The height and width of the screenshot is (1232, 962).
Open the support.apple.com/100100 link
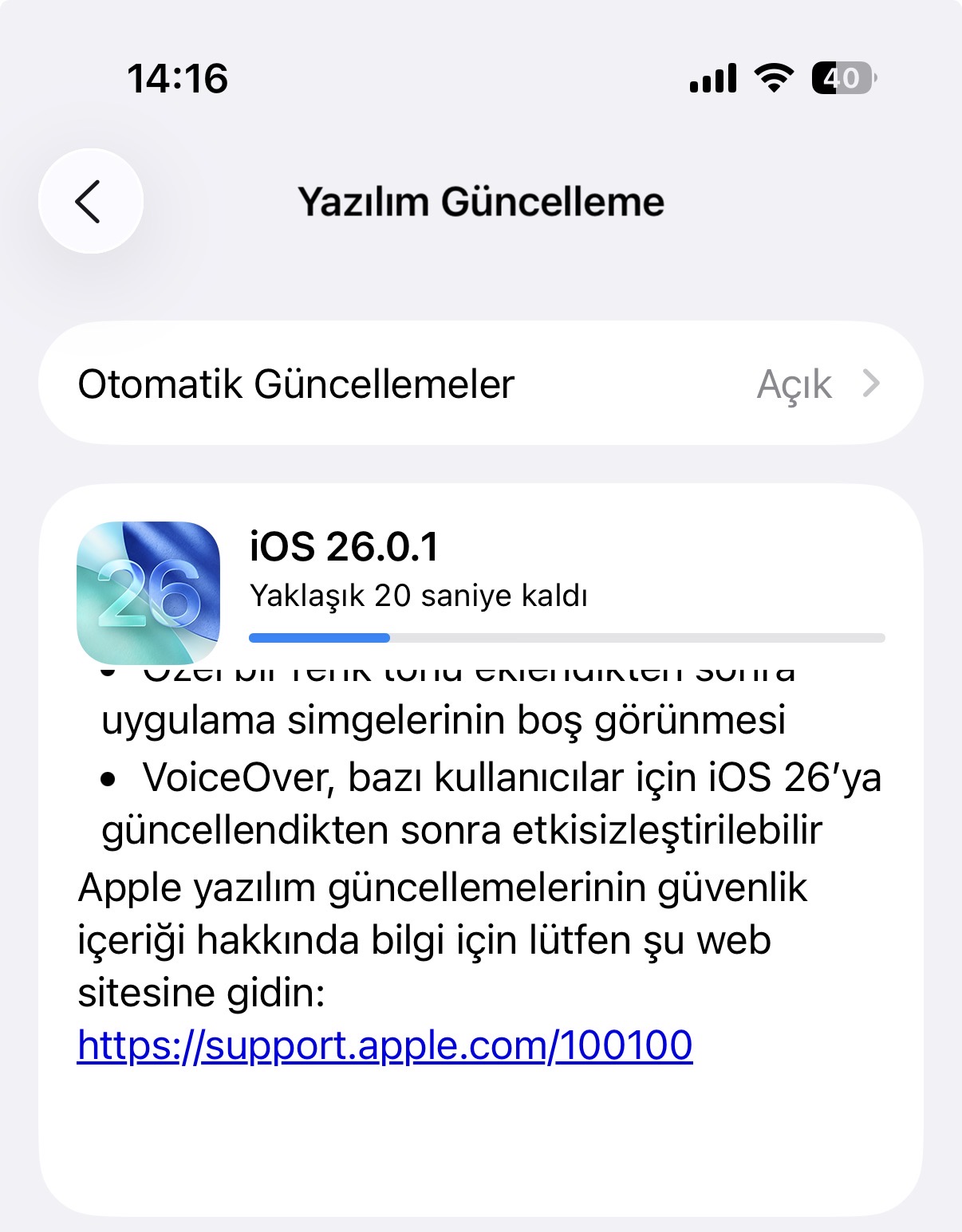pyautogui.click(x=384, y=1045)
